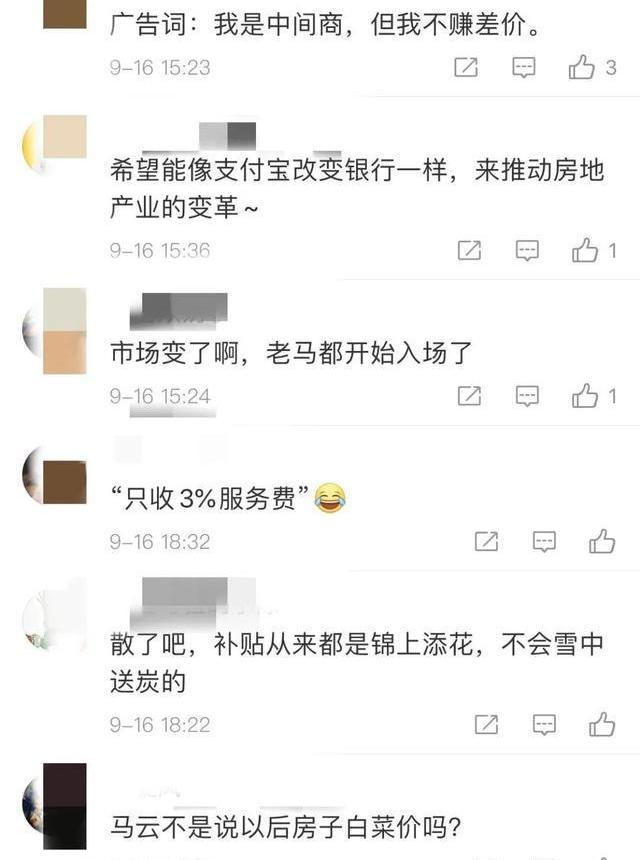Repost the comment '市场变了啊，老马都开始入场了'
Image resolution: width=640 pixels, height=860 pixels.
point(469,396)
